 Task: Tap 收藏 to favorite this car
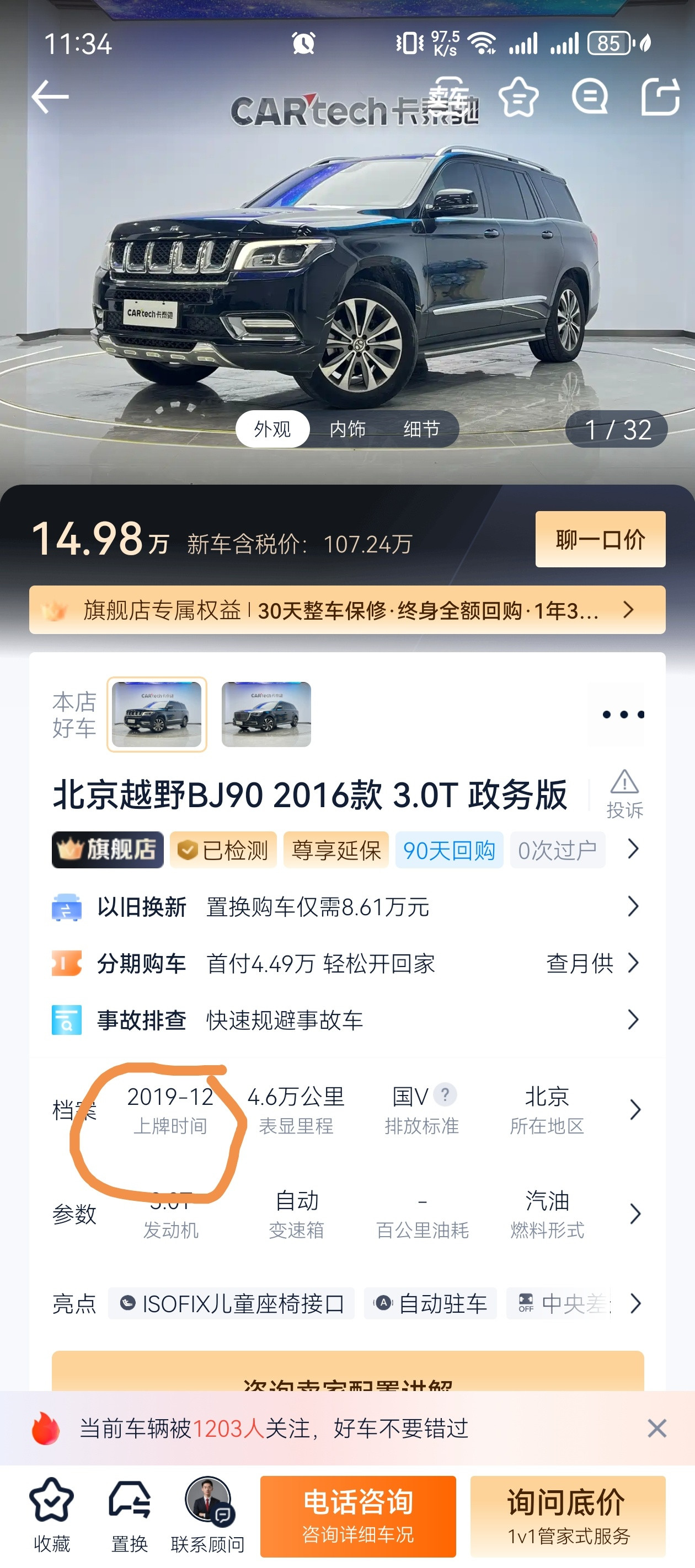pos(52,1510)
